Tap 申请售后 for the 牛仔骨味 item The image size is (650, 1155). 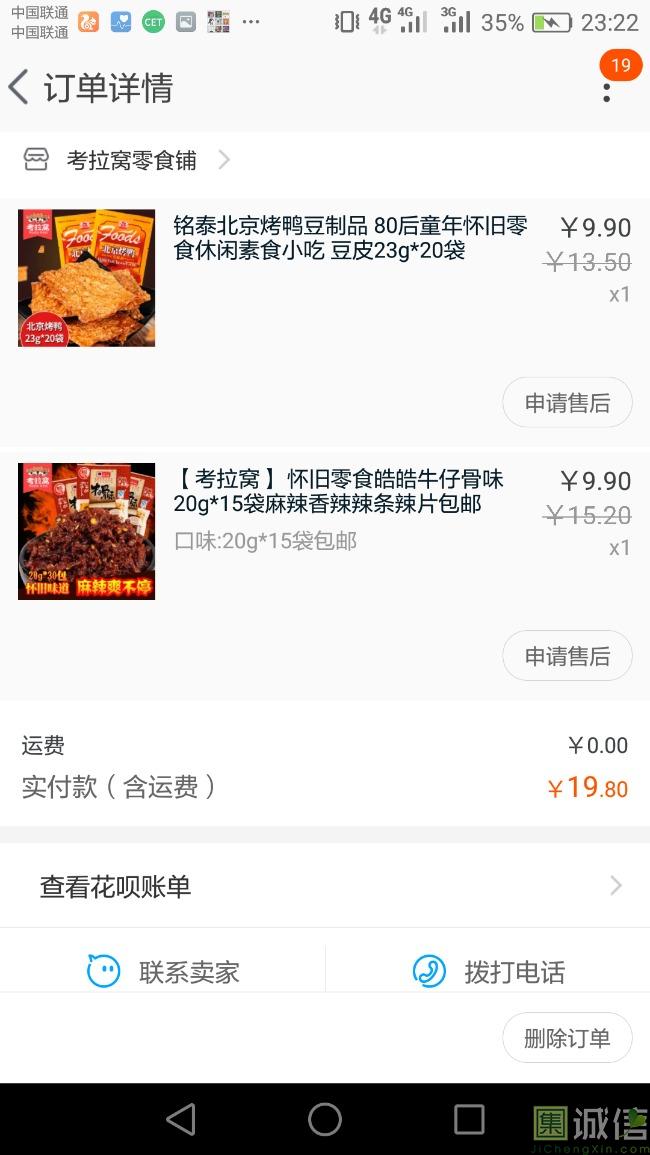567,656
